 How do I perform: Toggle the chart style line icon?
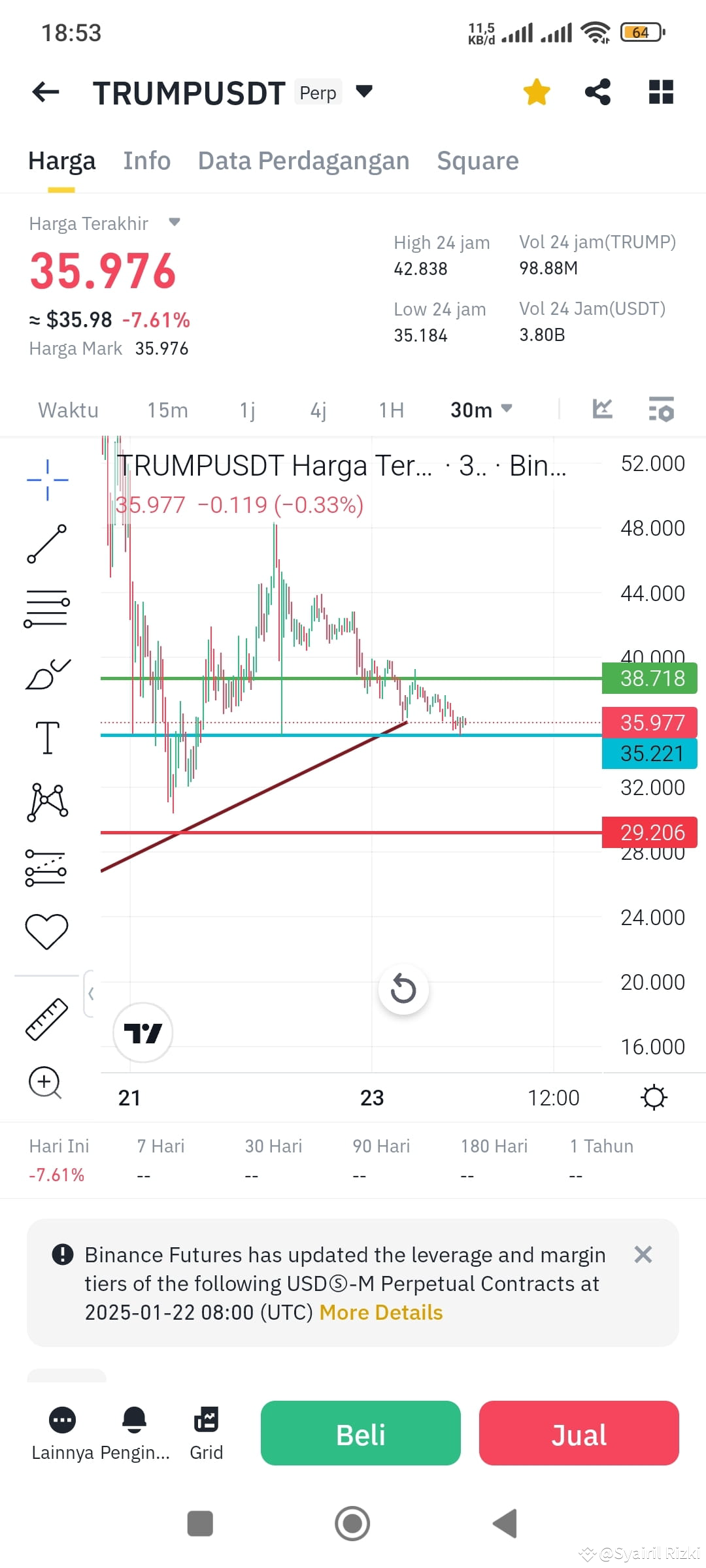[x=602, y=409]
